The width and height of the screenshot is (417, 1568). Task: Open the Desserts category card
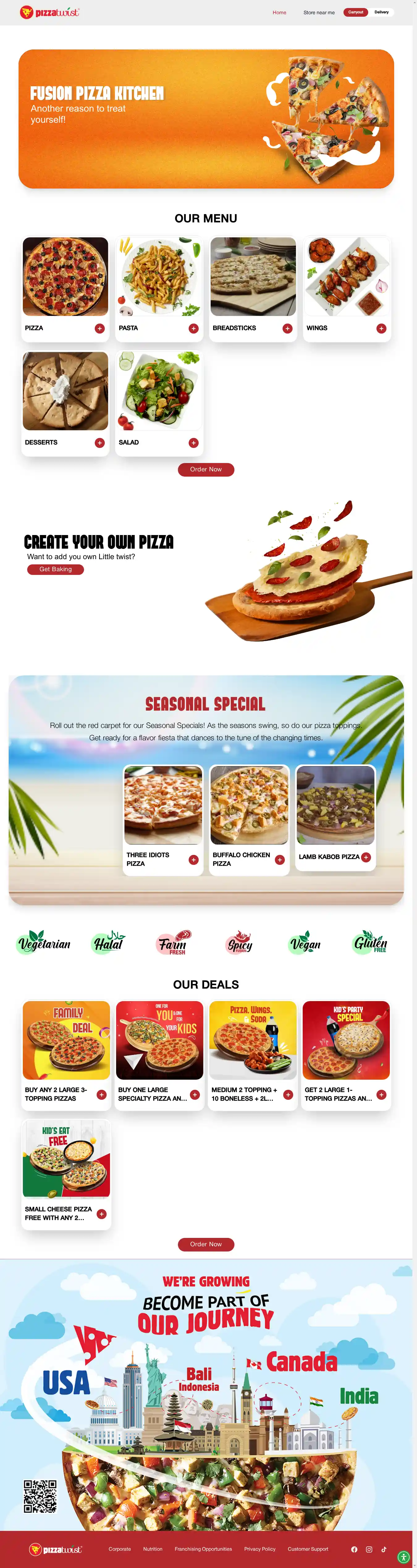(65, 391)
